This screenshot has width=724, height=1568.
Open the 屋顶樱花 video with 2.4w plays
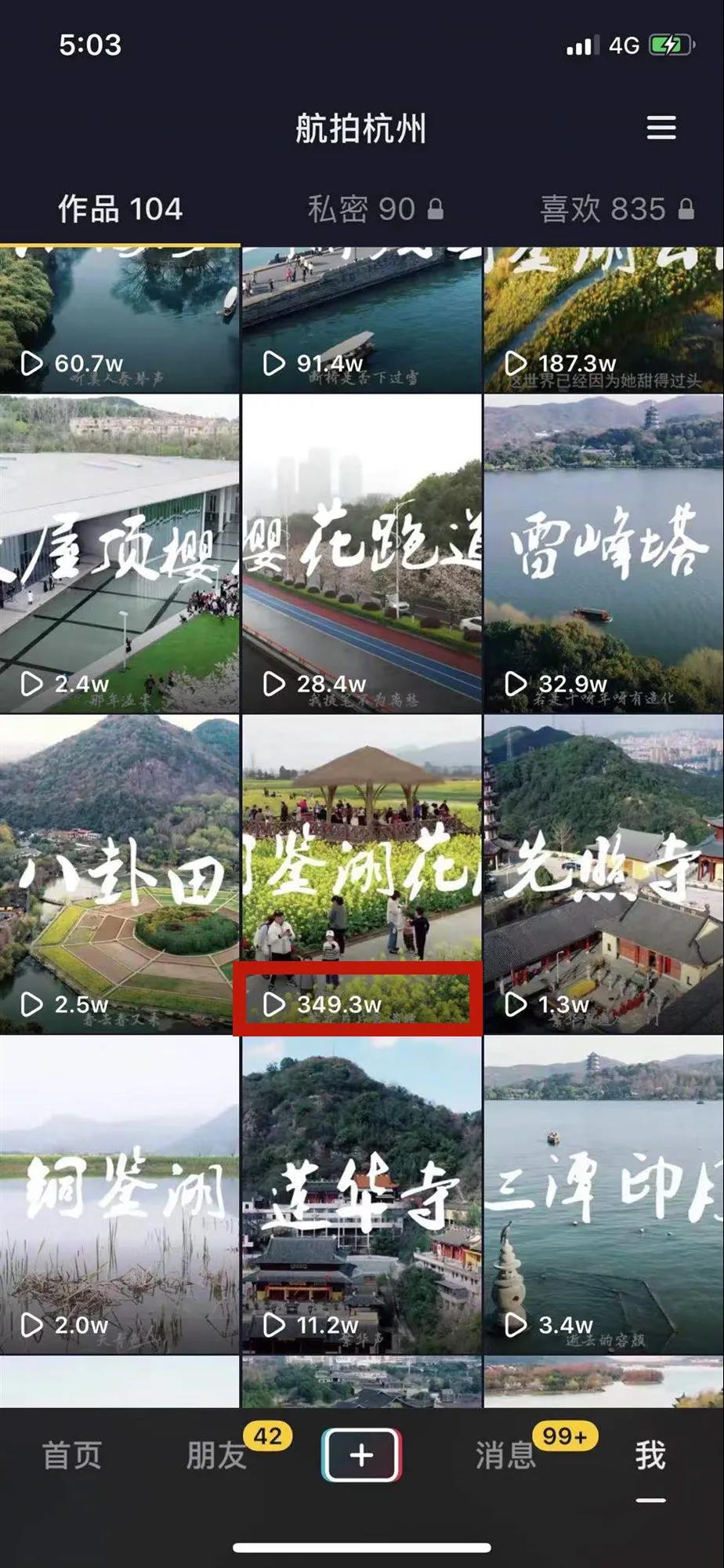coord(119,554)
